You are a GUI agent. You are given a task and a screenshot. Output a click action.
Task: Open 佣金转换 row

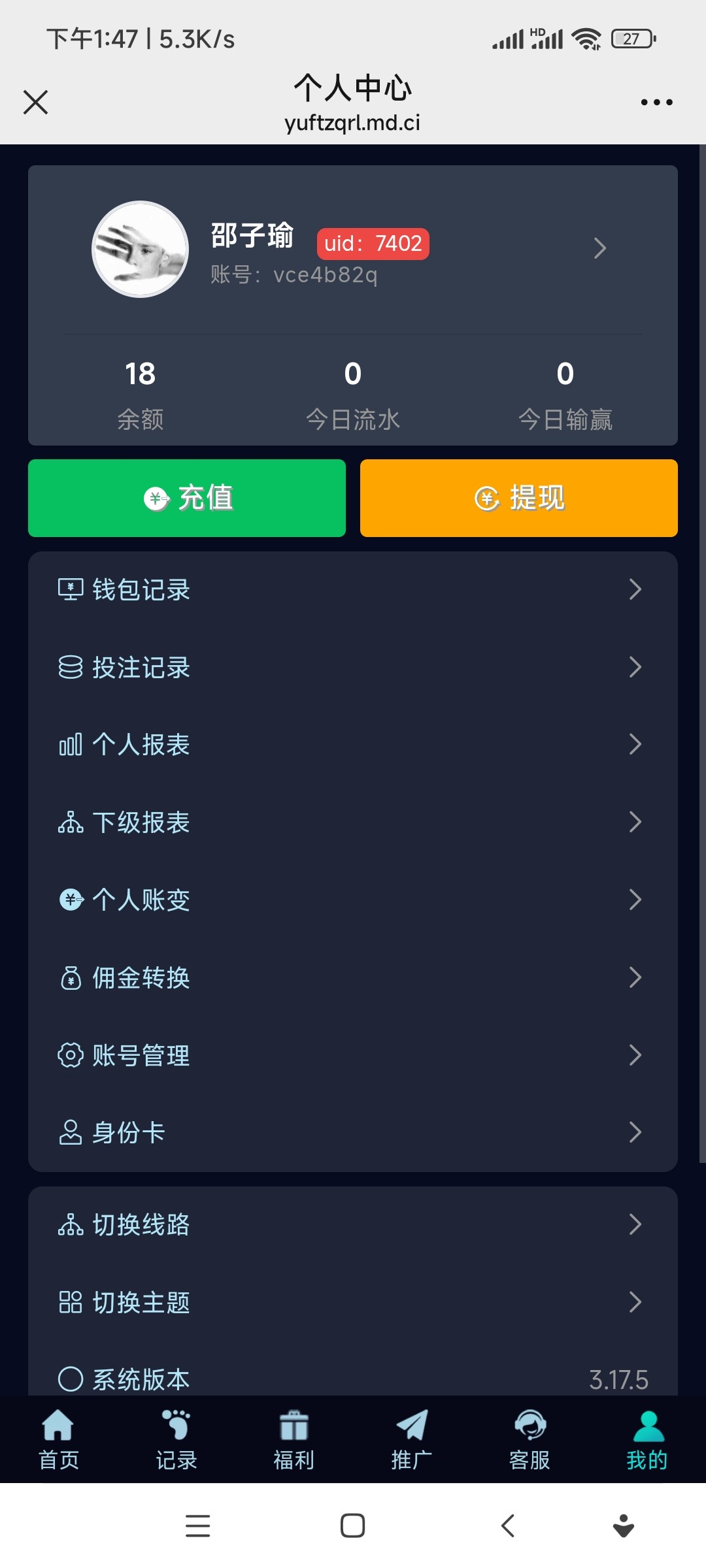point(353,978)
